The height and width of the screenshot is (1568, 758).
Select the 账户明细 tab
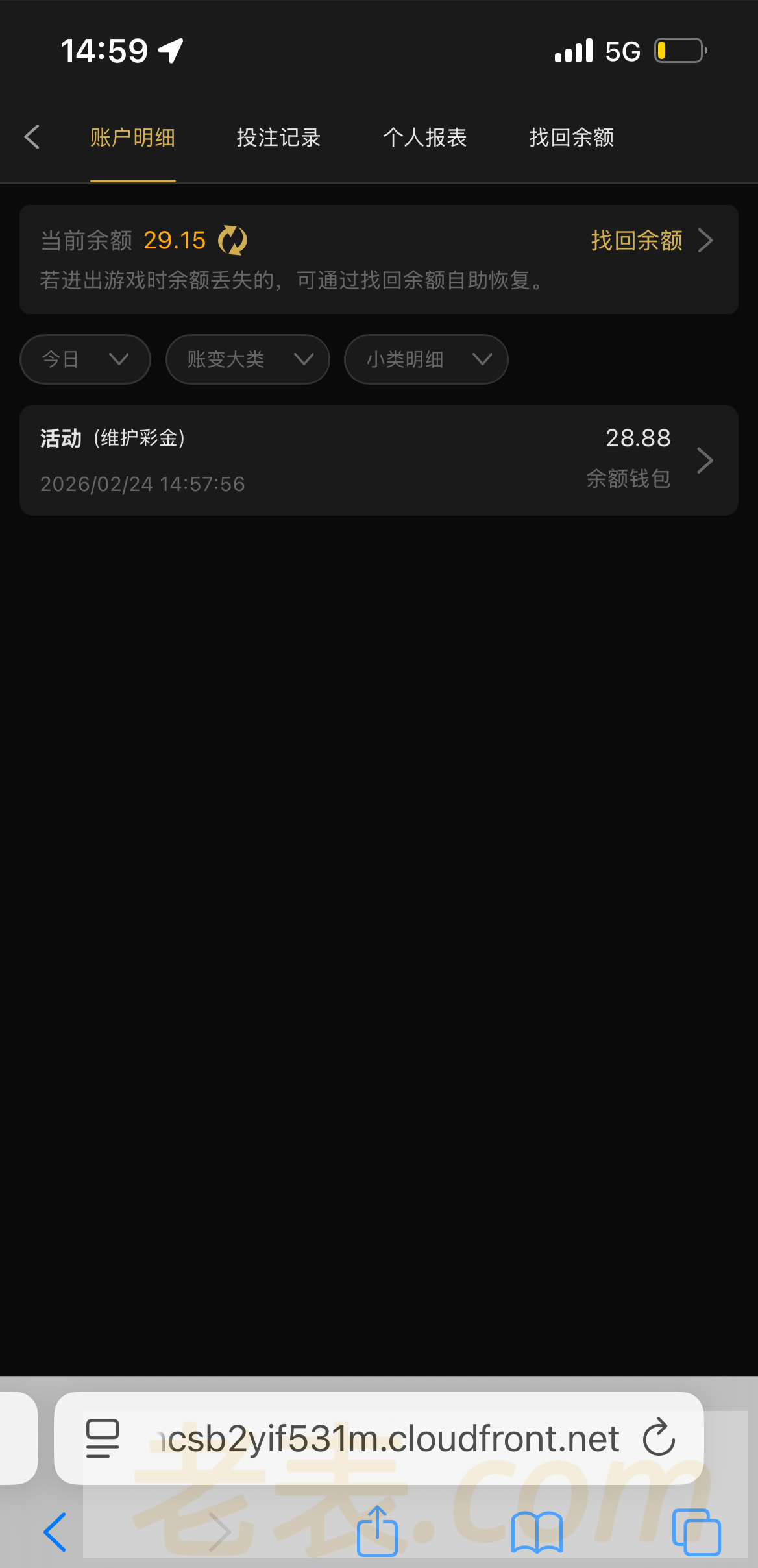(132, 138)
